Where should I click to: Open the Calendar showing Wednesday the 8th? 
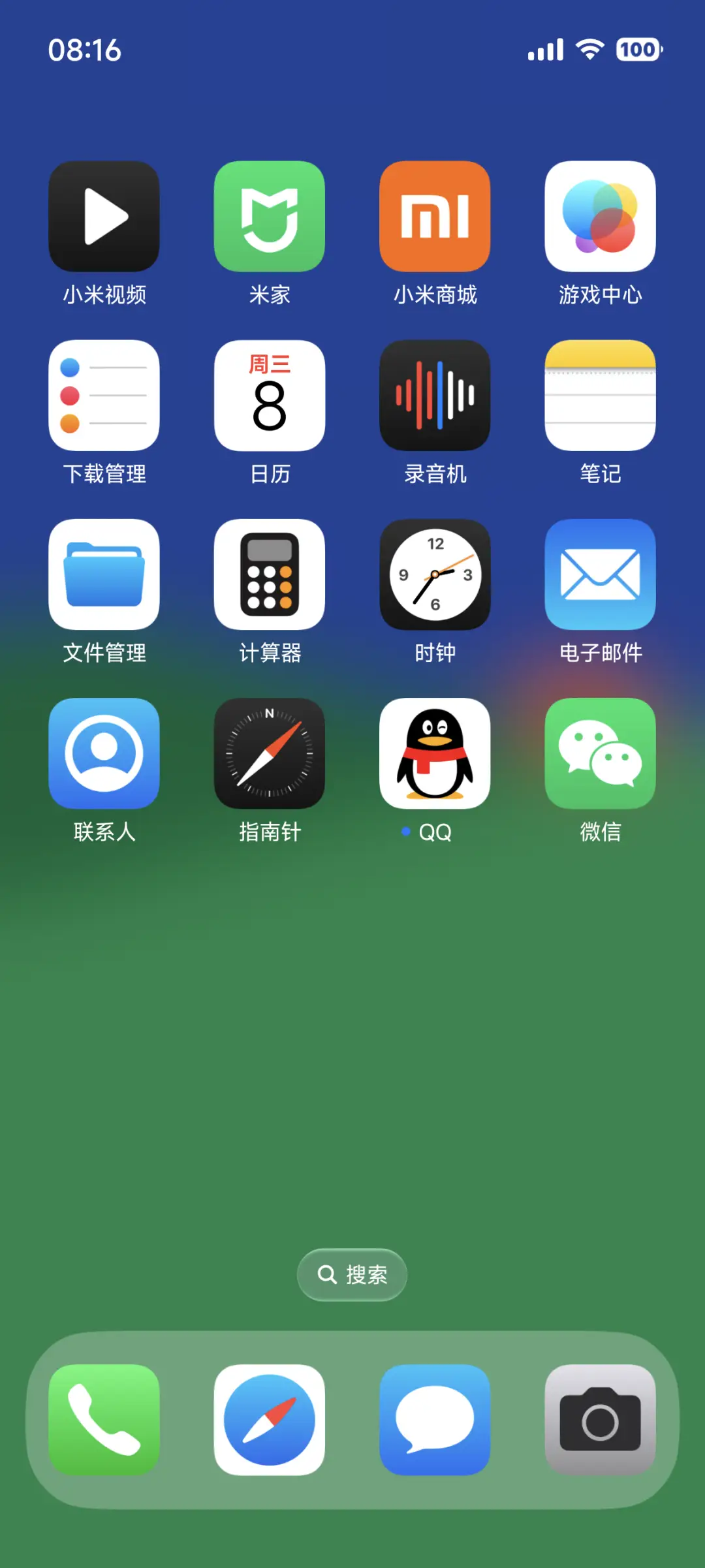click(270, 396)
